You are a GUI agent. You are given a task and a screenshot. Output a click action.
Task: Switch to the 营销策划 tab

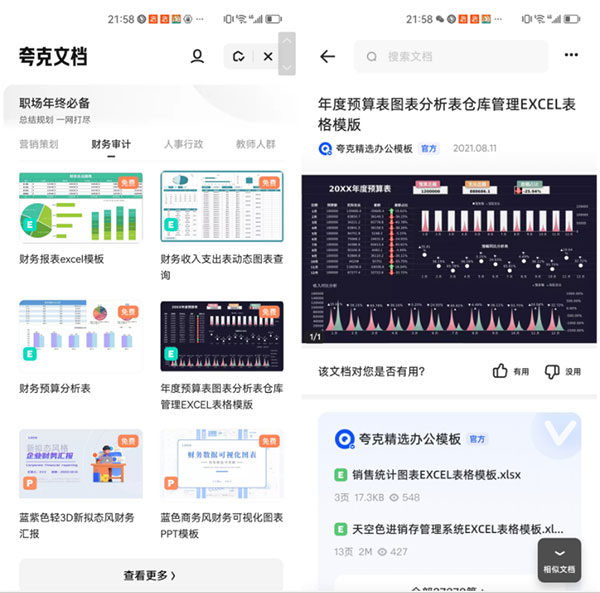click(x=39, y=144)
